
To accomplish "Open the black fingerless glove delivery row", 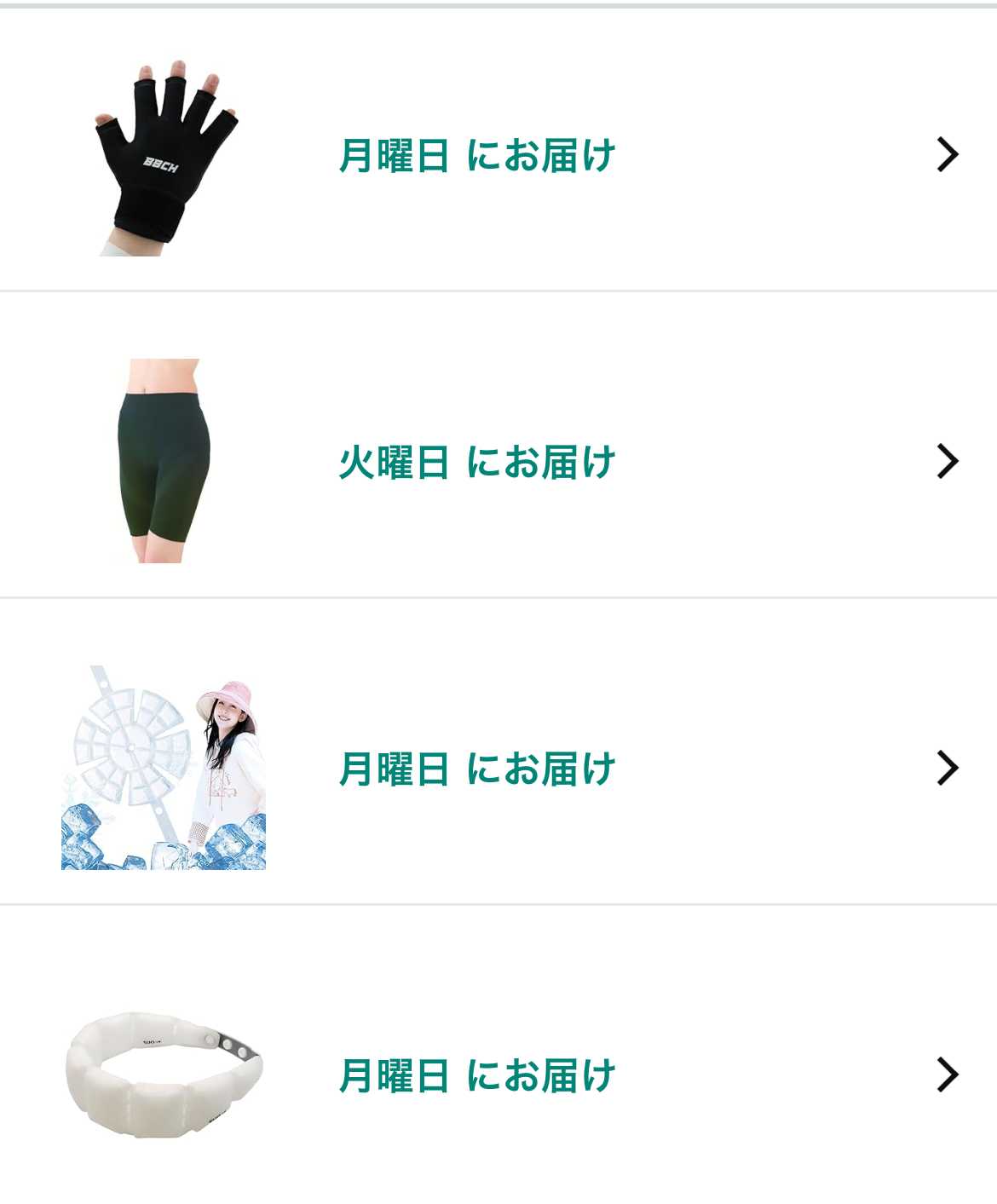I will [498, 155].
